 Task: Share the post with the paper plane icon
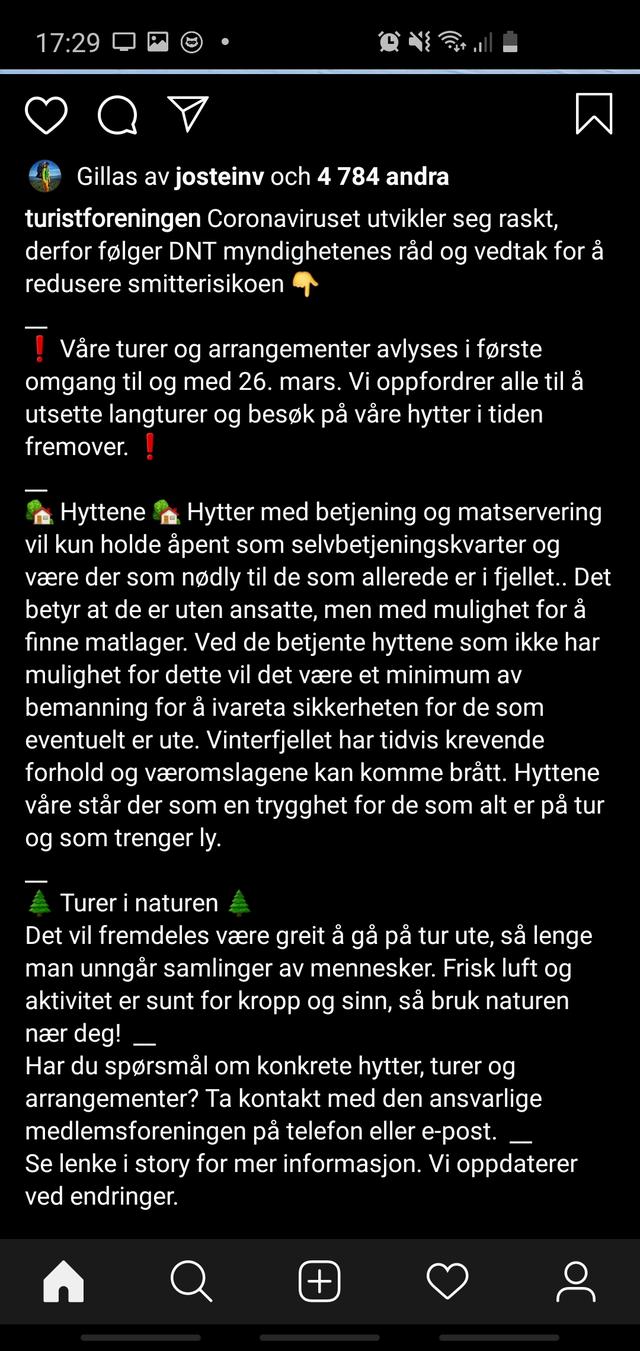point(188,114)
